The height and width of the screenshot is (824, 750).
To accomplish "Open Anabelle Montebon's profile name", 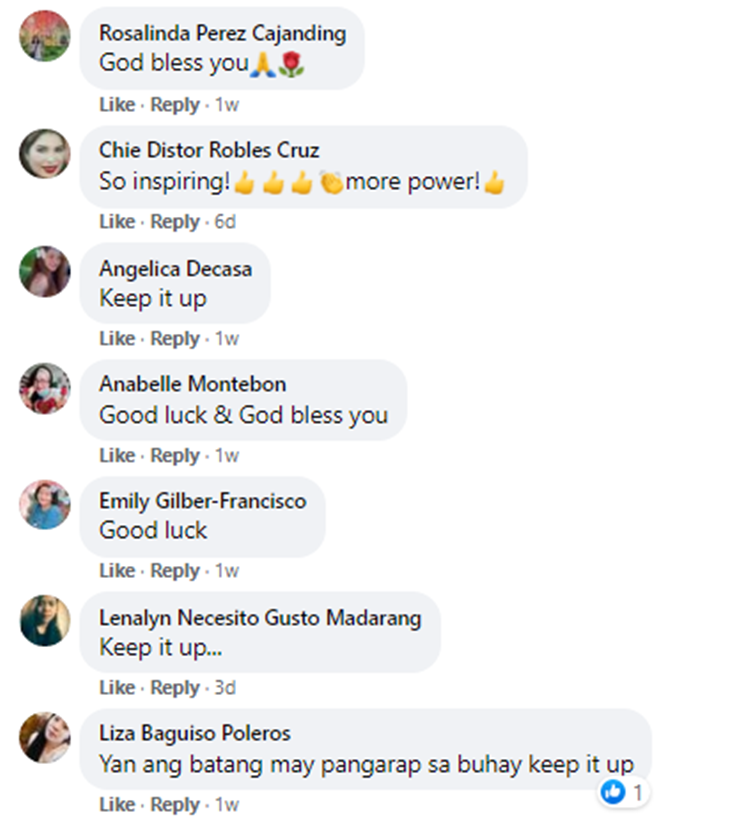I will (x=192, y=384).
